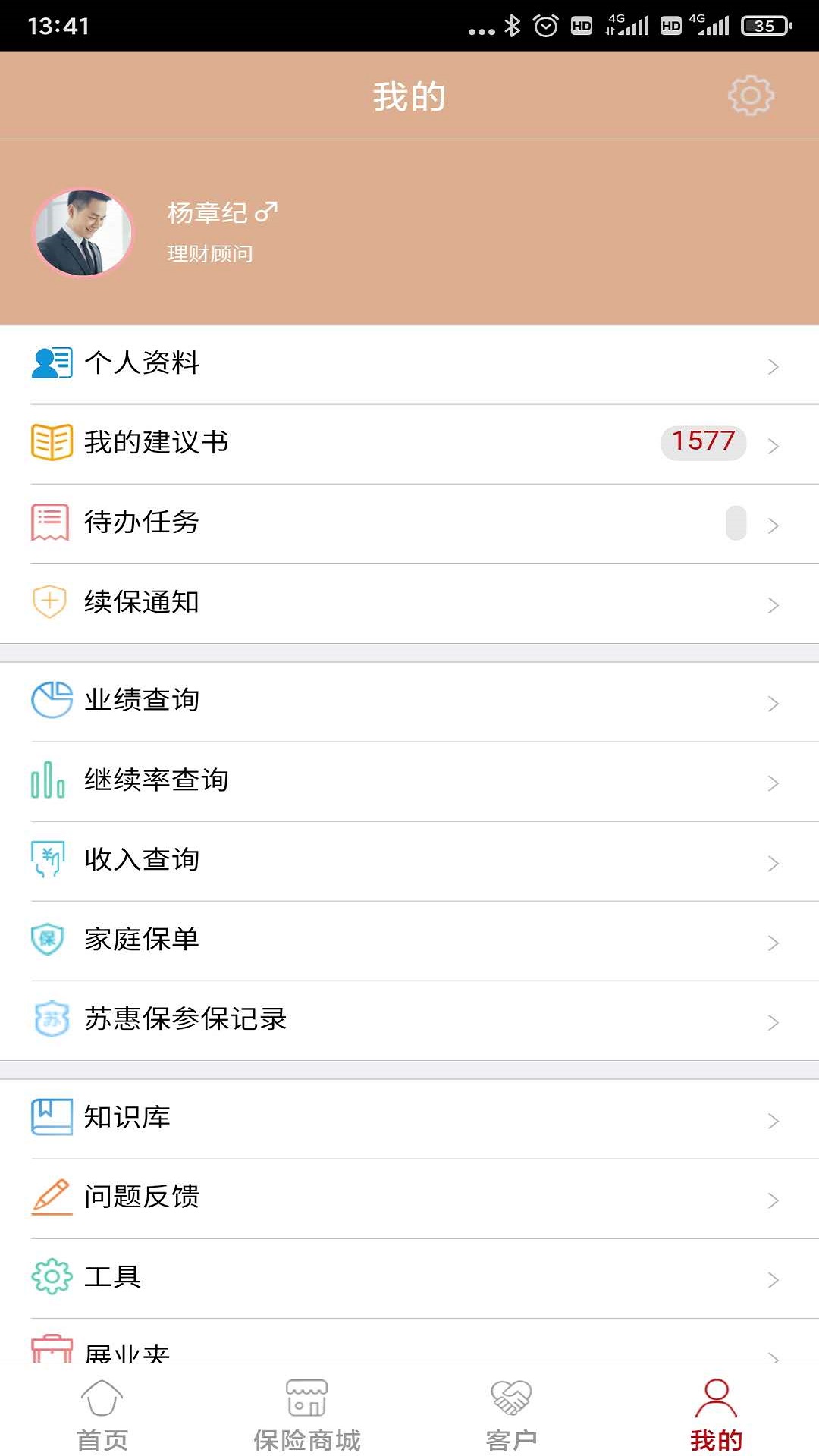The image size is (819, 1456).
Task: Open 个人资料 personal info
Action: click(x=409, y=364)
